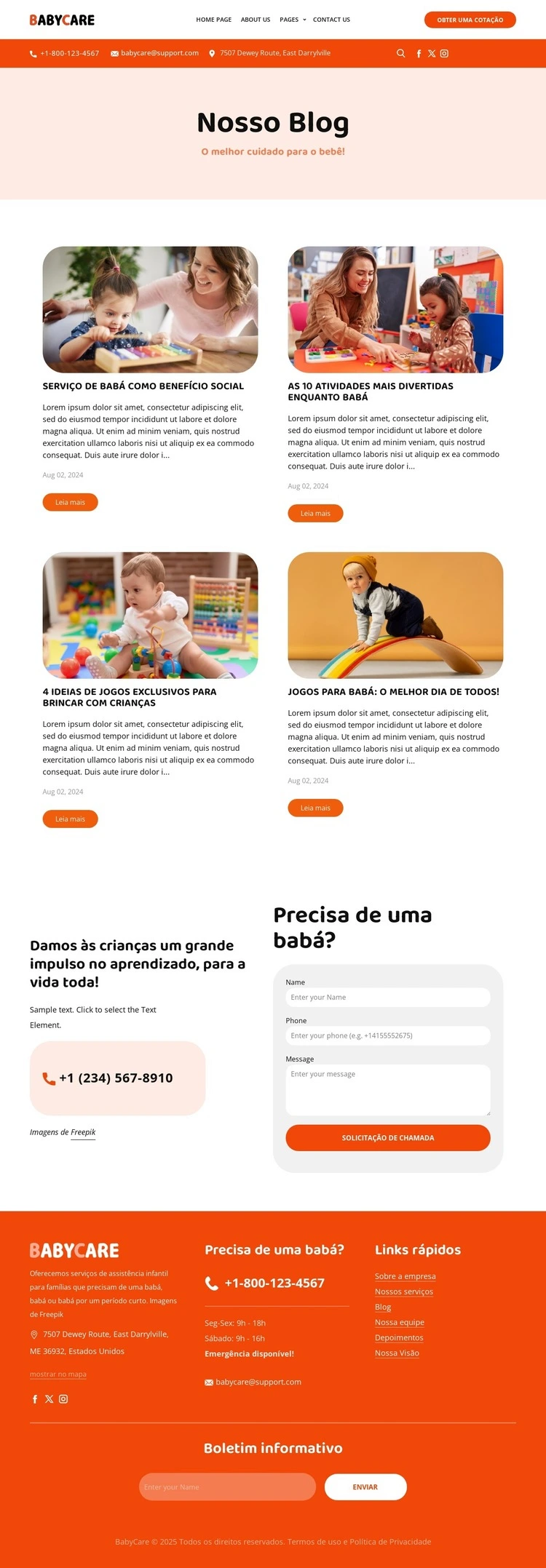Follow the Freepik image credit link
The width and height of the screenshot is (546, 1568).
click(83, 1132)
